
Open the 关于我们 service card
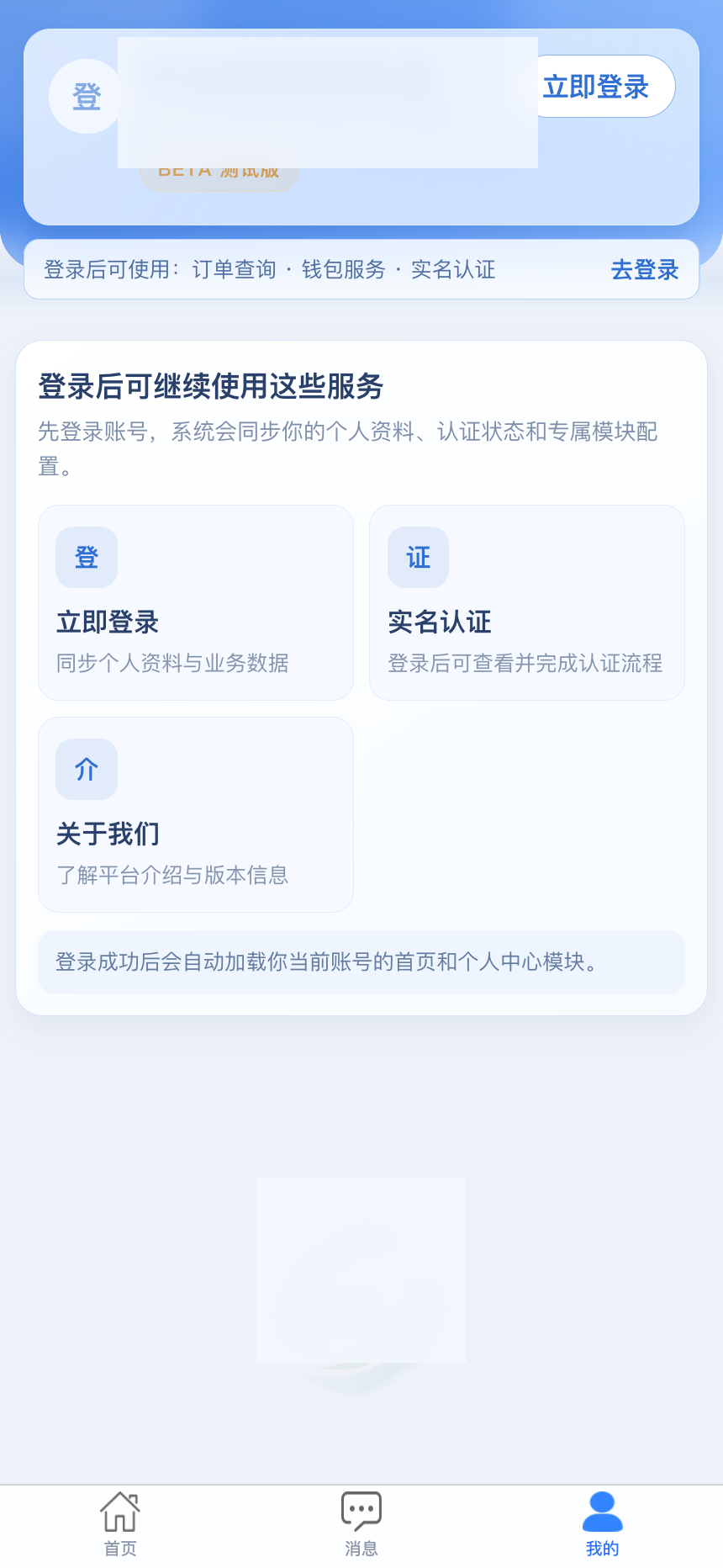point(195,814)
